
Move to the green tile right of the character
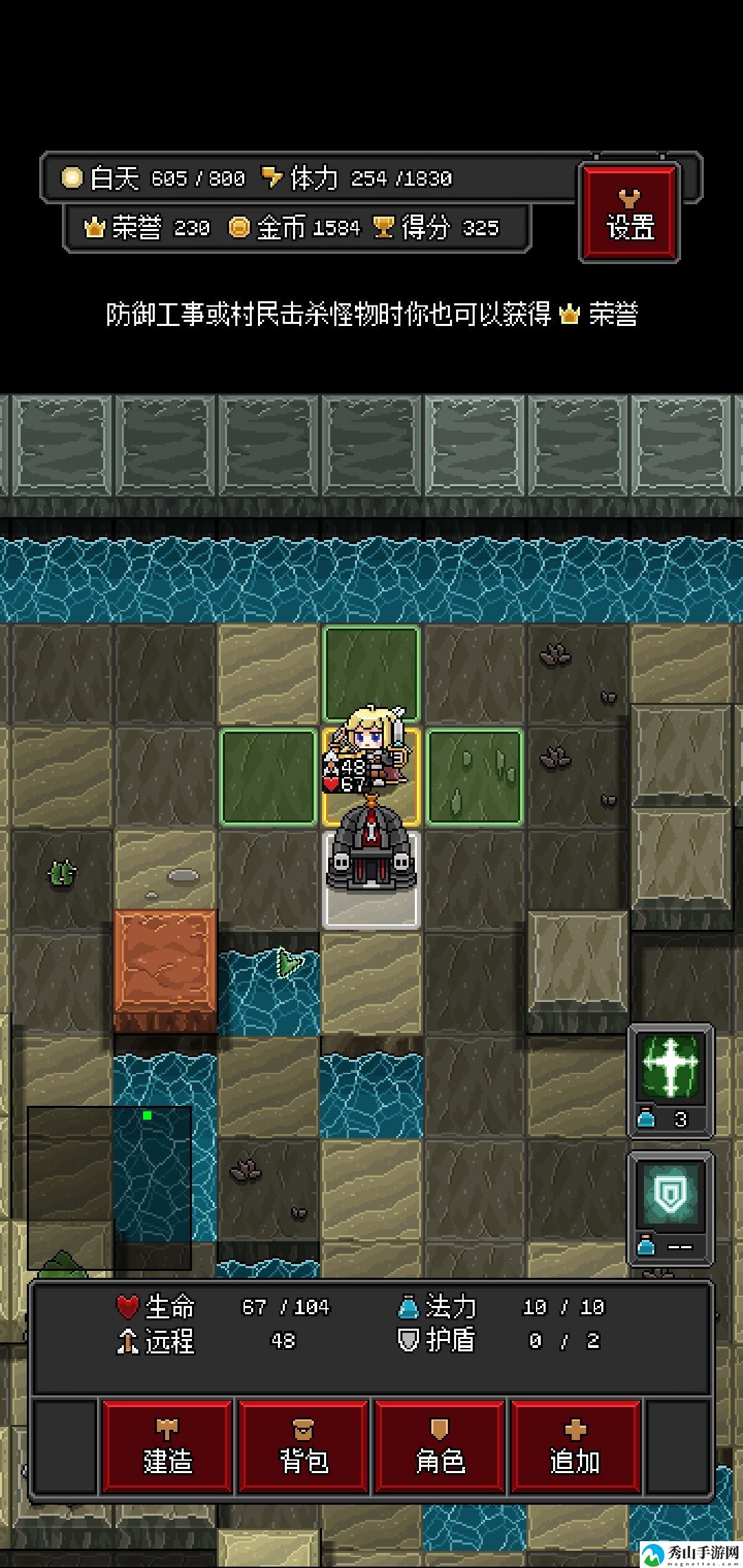pyautogui.click(x=475, y=776)
